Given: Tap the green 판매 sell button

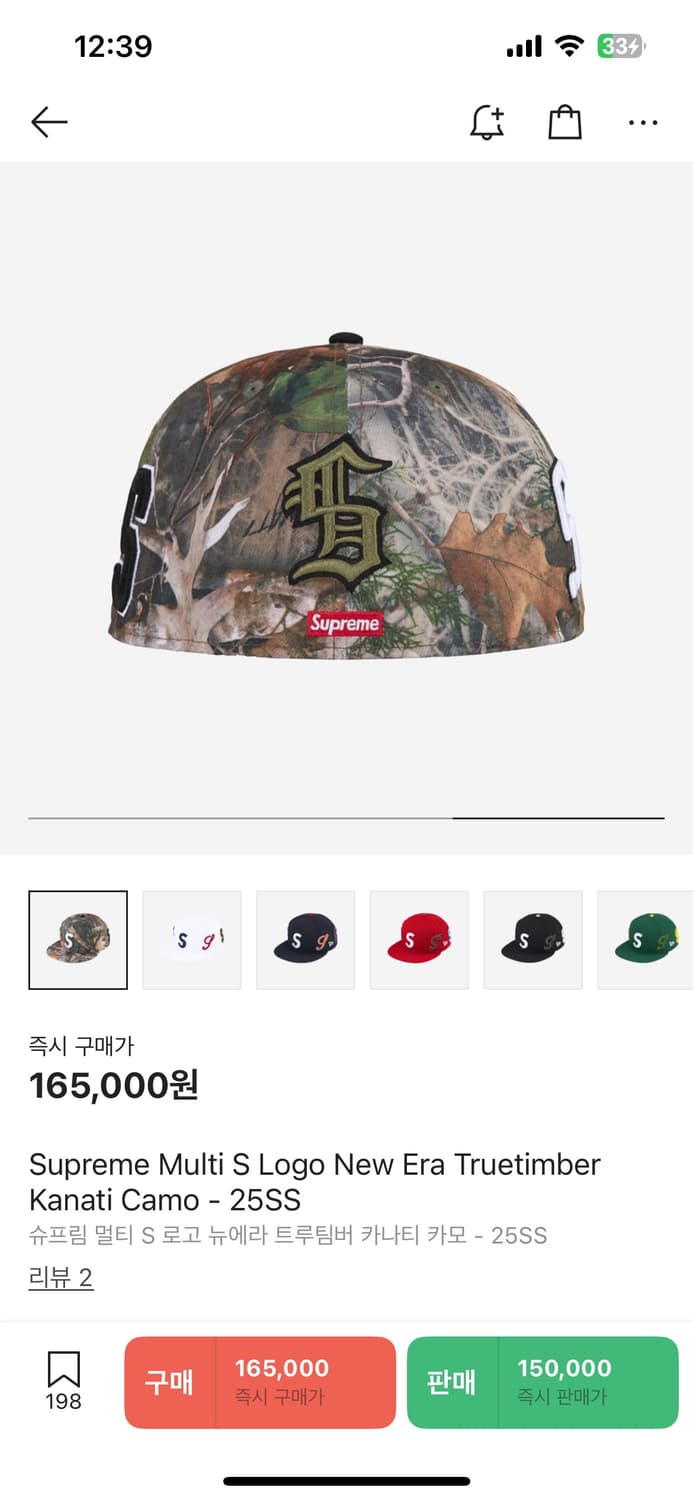Looking at the screenshot, I should [542, 1382].
